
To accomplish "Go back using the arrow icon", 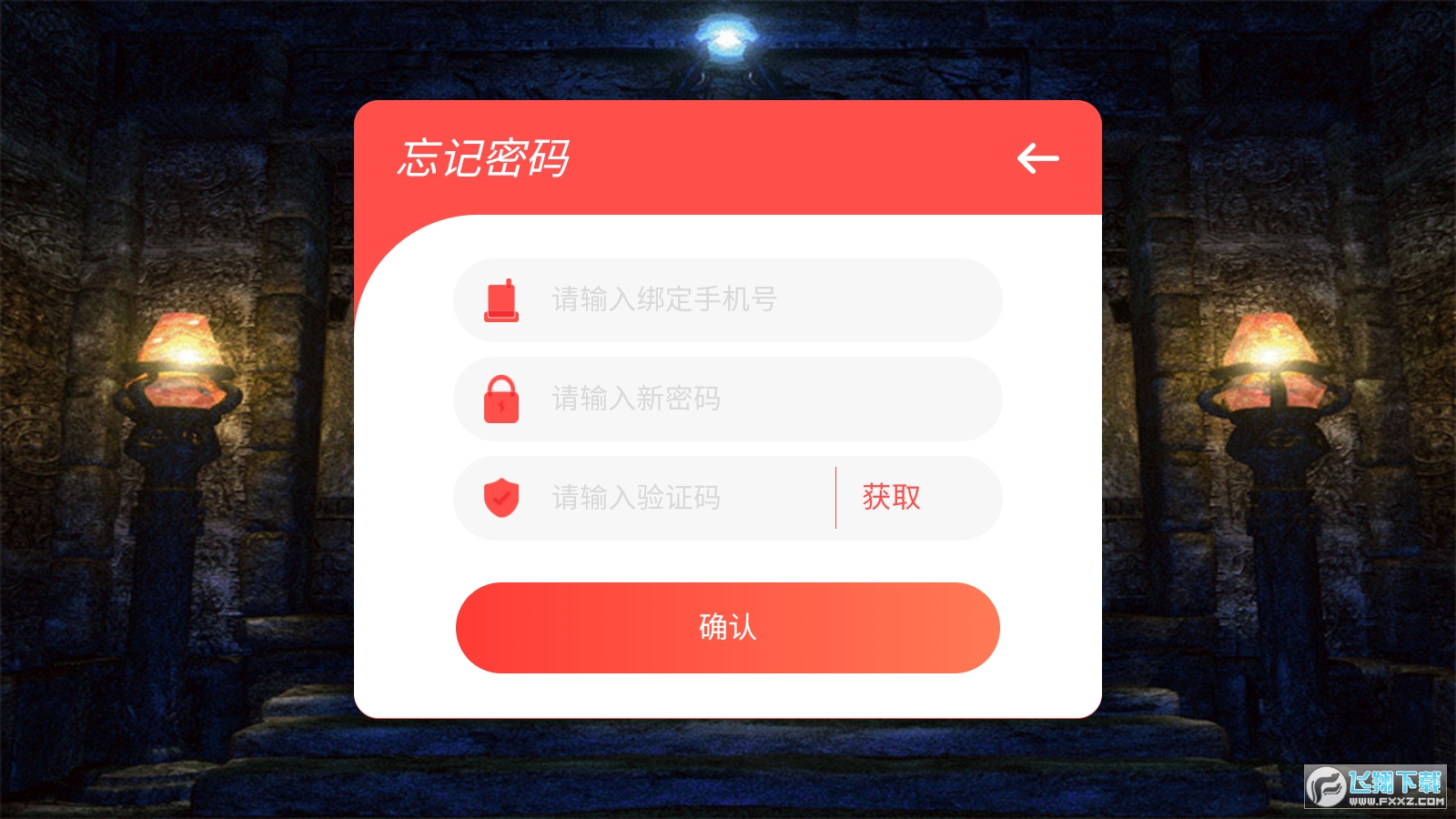I will pos(1037,158).
